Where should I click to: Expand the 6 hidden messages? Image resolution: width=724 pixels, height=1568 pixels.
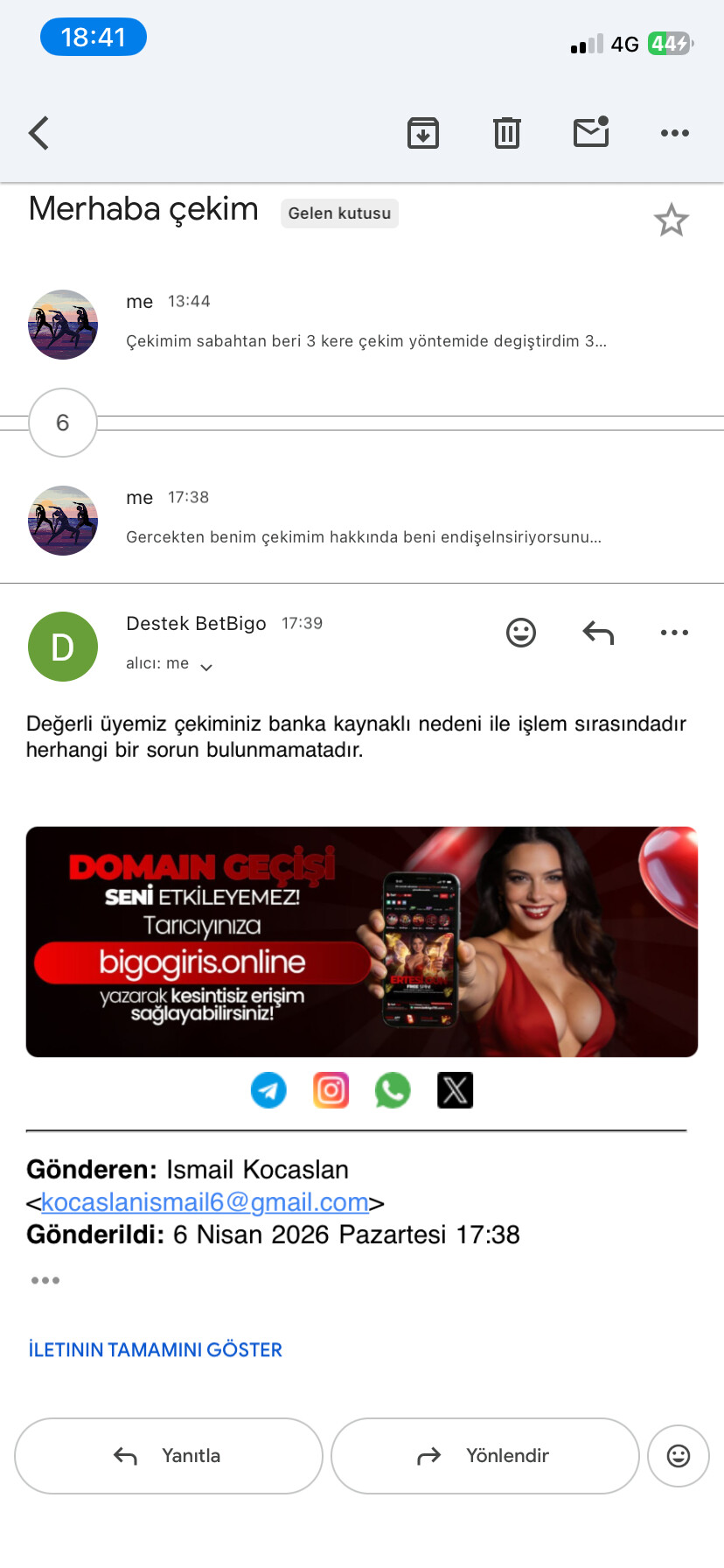point(63,423)
